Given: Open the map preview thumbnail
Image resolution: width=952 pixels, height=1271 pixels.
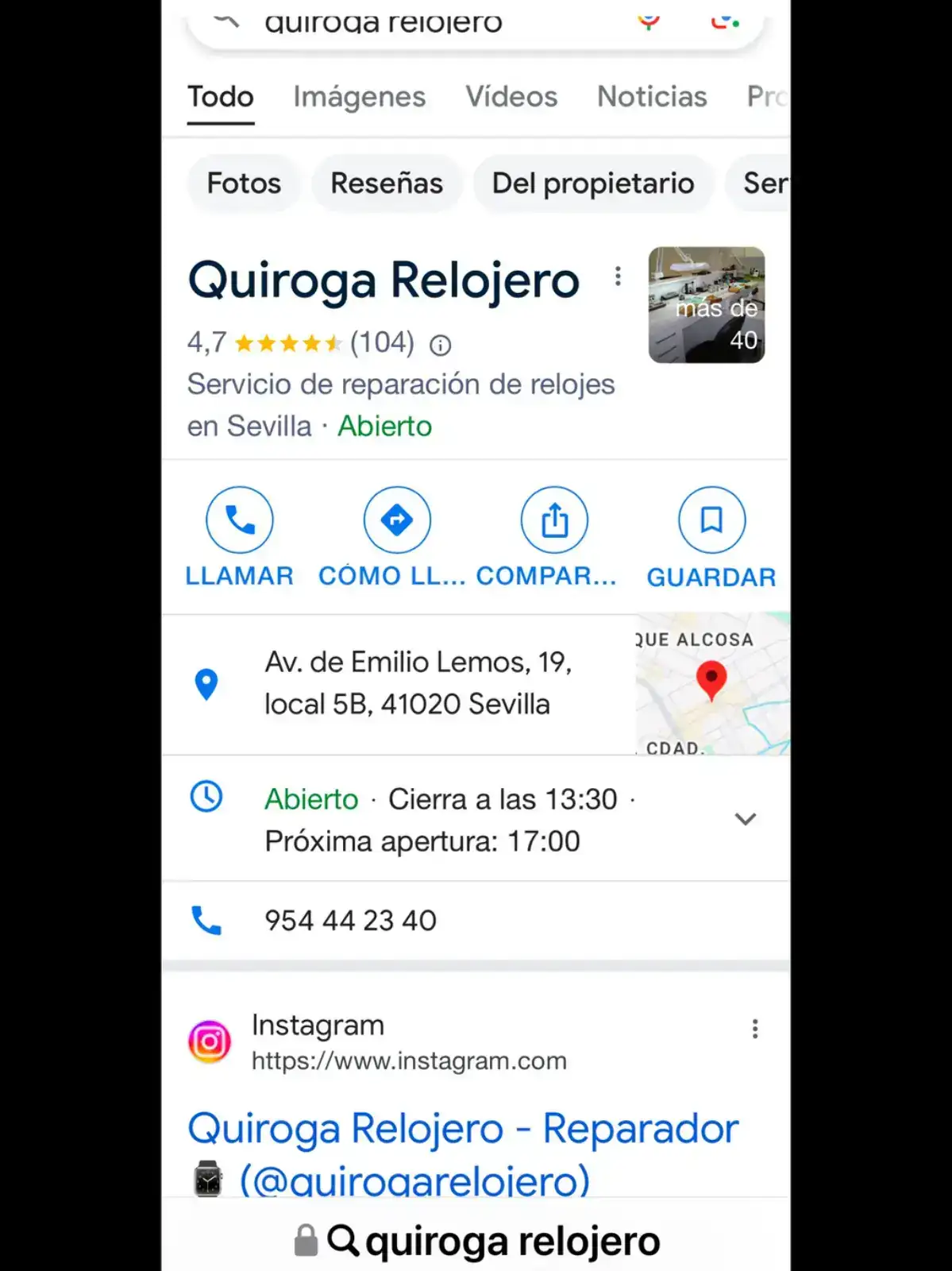Looking at the screenshot, I should [x=712, y=684].
